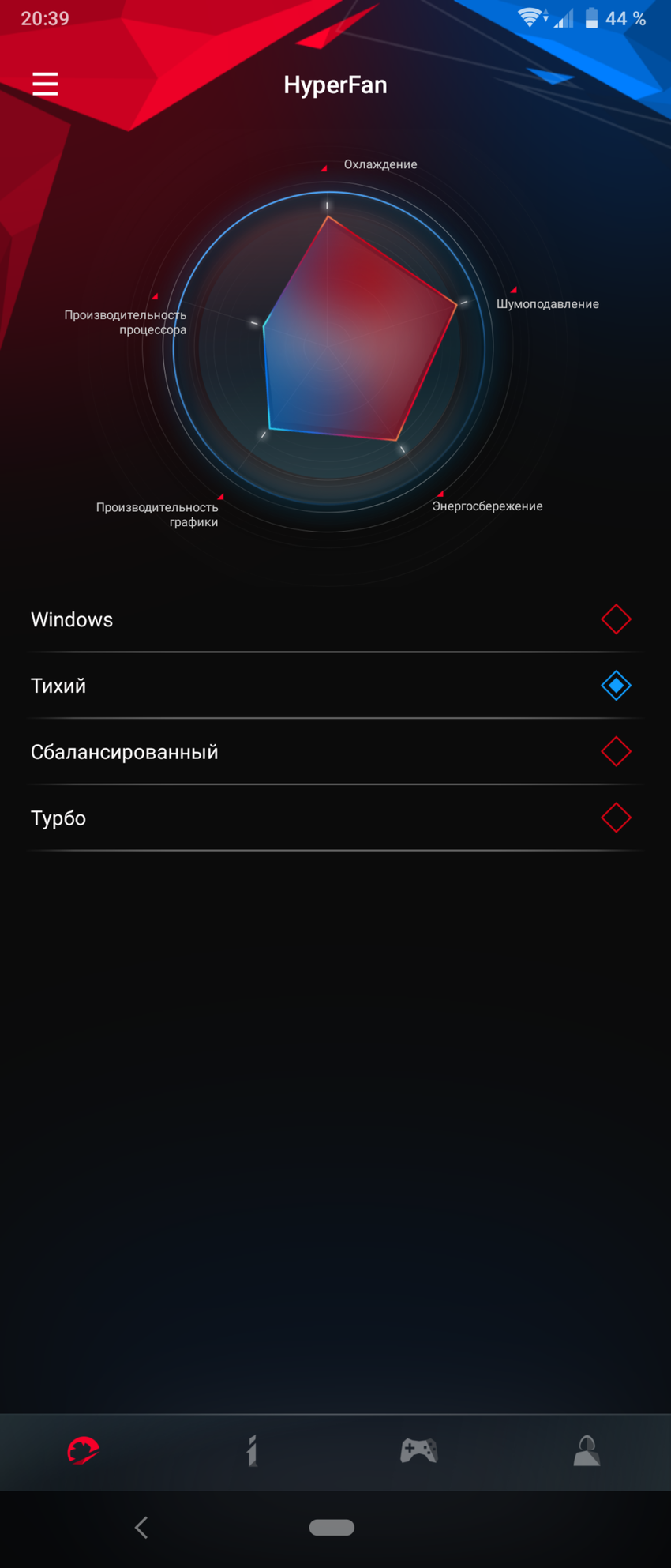The height and width of the screenshot is (1568, 671).
Task: Open the red dragon logo tab
Action: pos(84,1451)
